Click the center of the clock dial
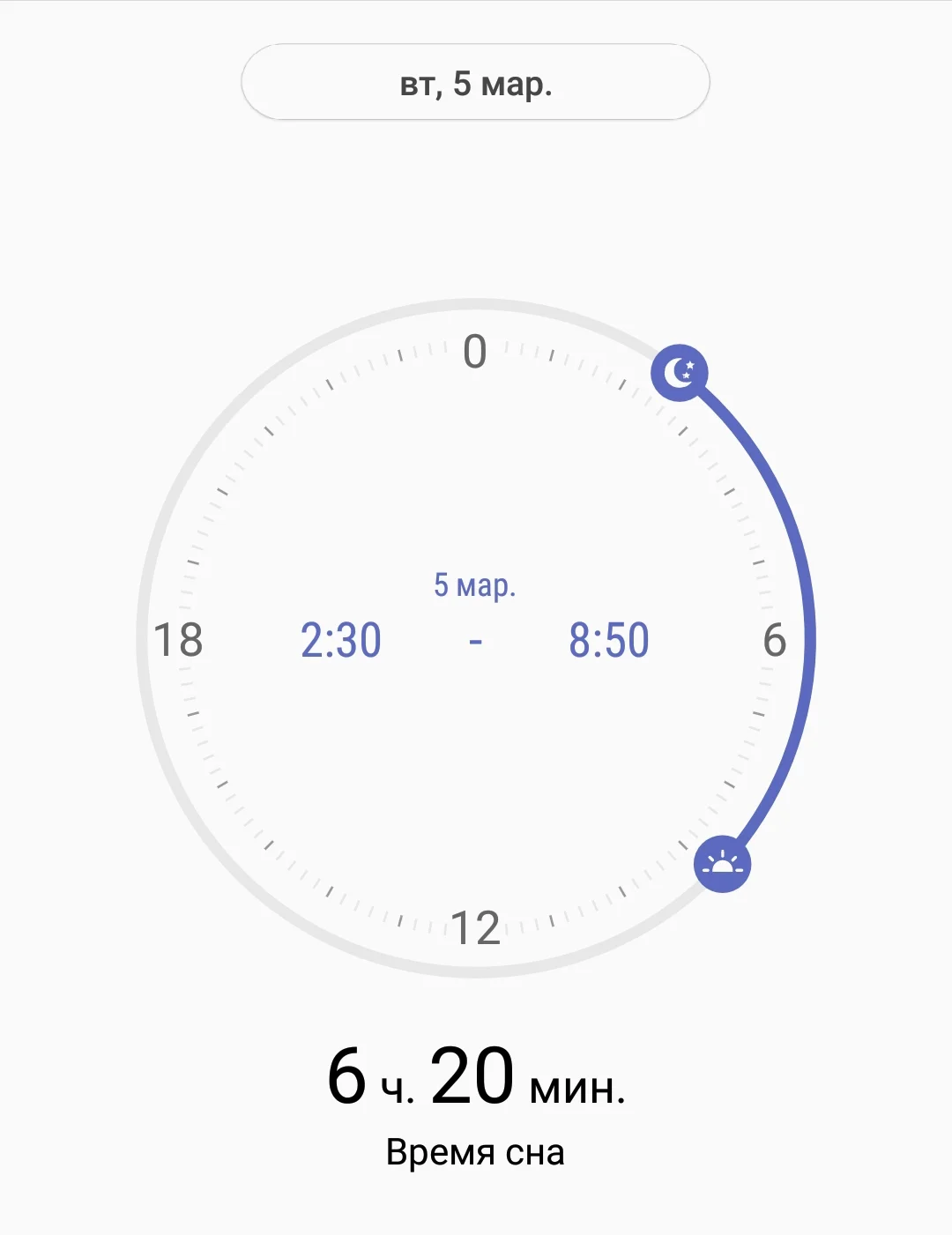The image size is (952, 1235). [476, 641]
